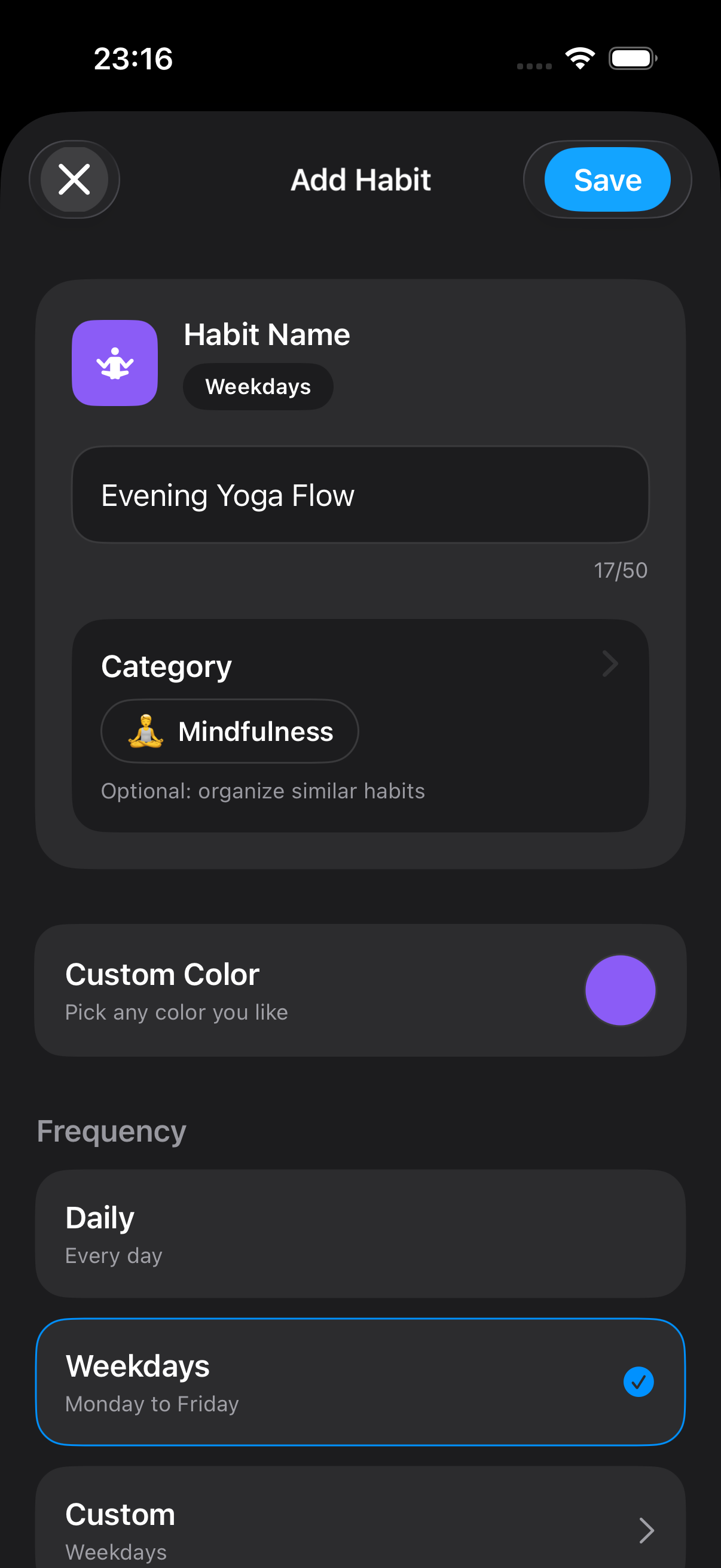
Task: Tap the battery indicator in status bar
Action: pos(631,57)
